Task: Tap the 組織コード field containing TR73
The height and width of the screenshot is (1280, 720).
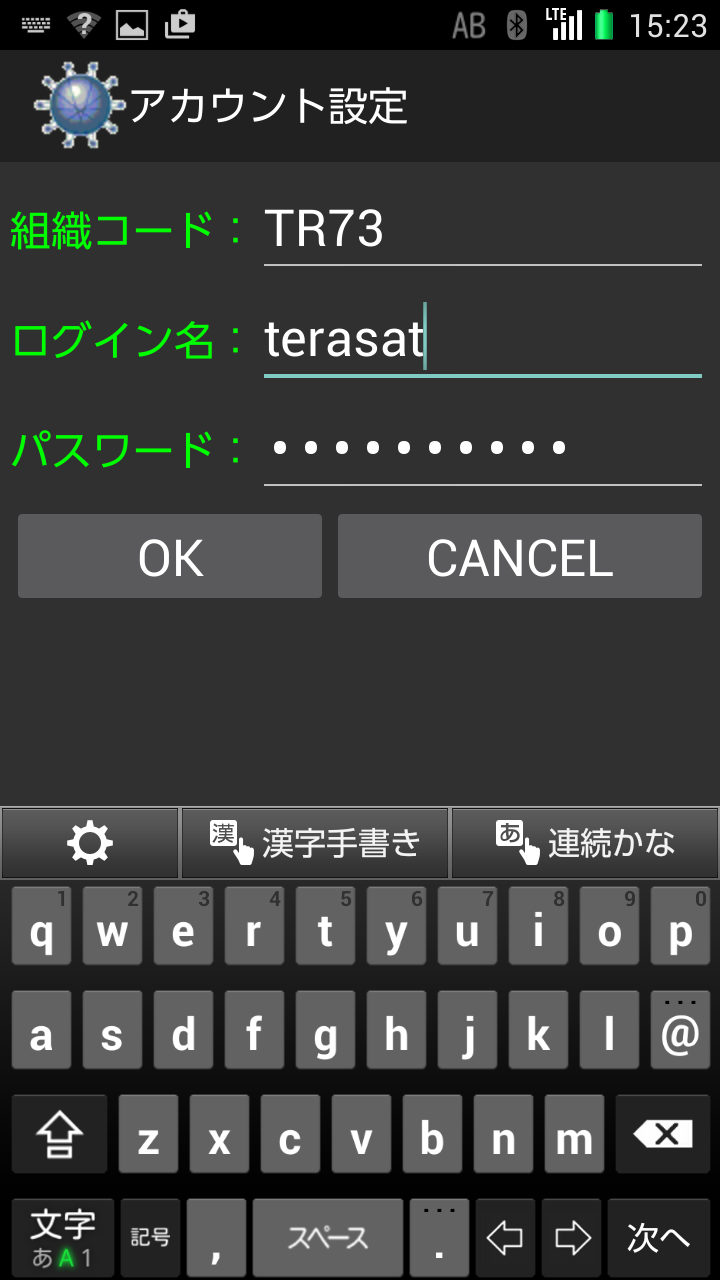Action: coord(483,231)
